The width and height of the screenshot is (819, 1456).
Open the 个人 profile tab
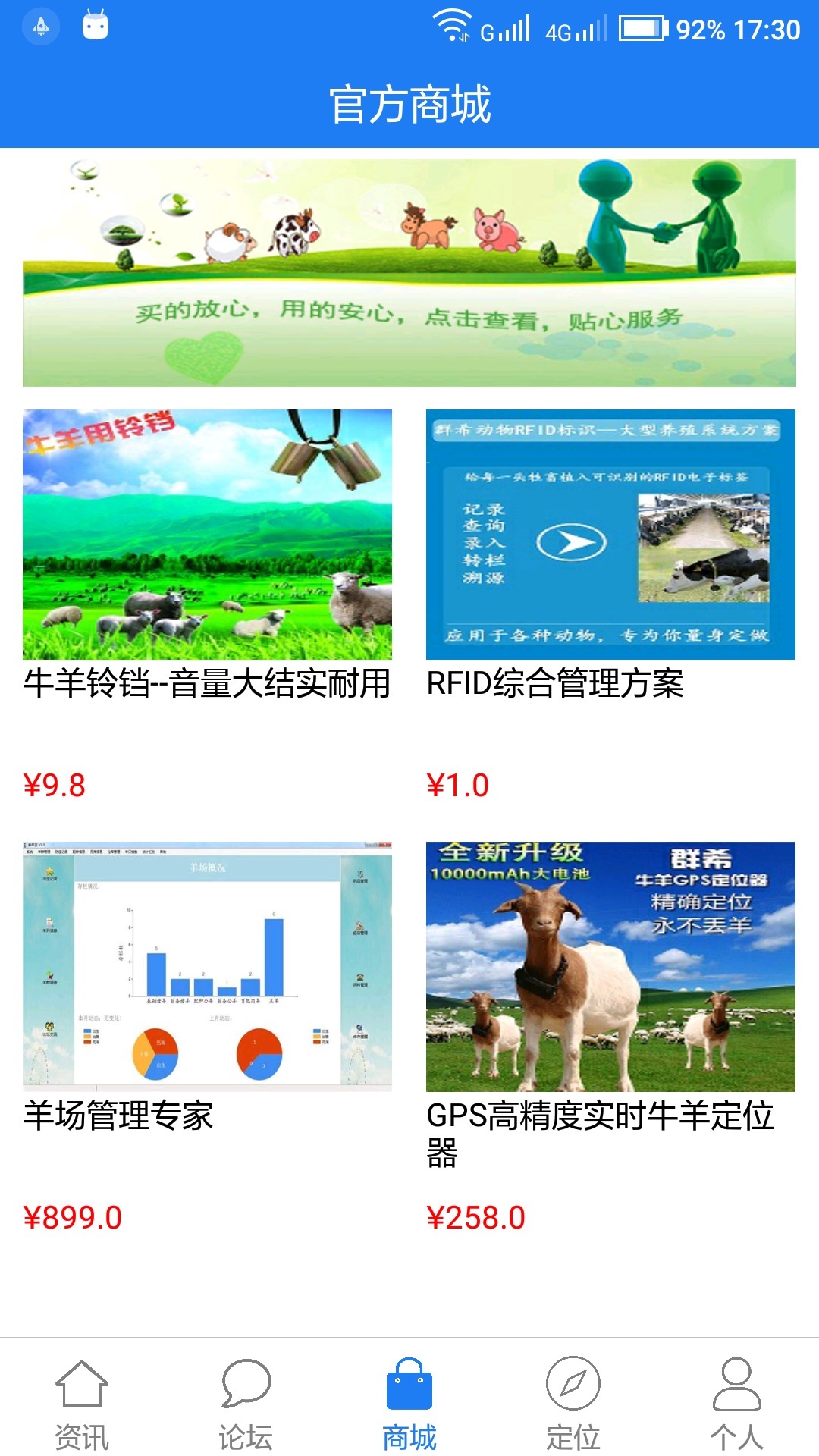pos(737,1404)
